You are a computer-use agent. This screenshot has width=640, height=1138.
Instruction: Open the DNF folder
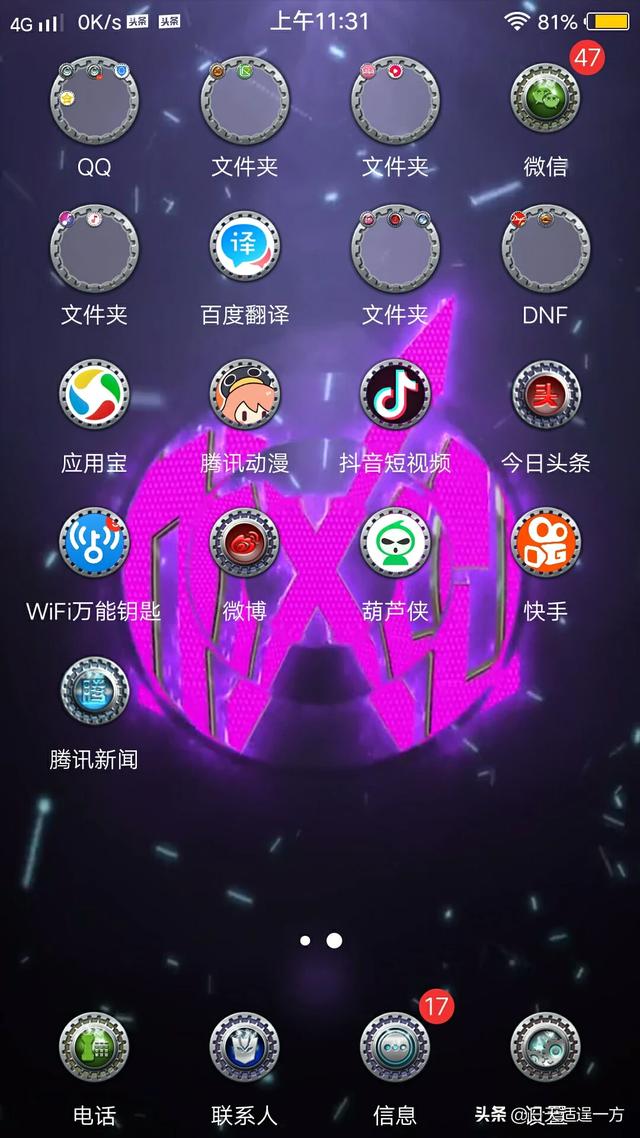545,246
